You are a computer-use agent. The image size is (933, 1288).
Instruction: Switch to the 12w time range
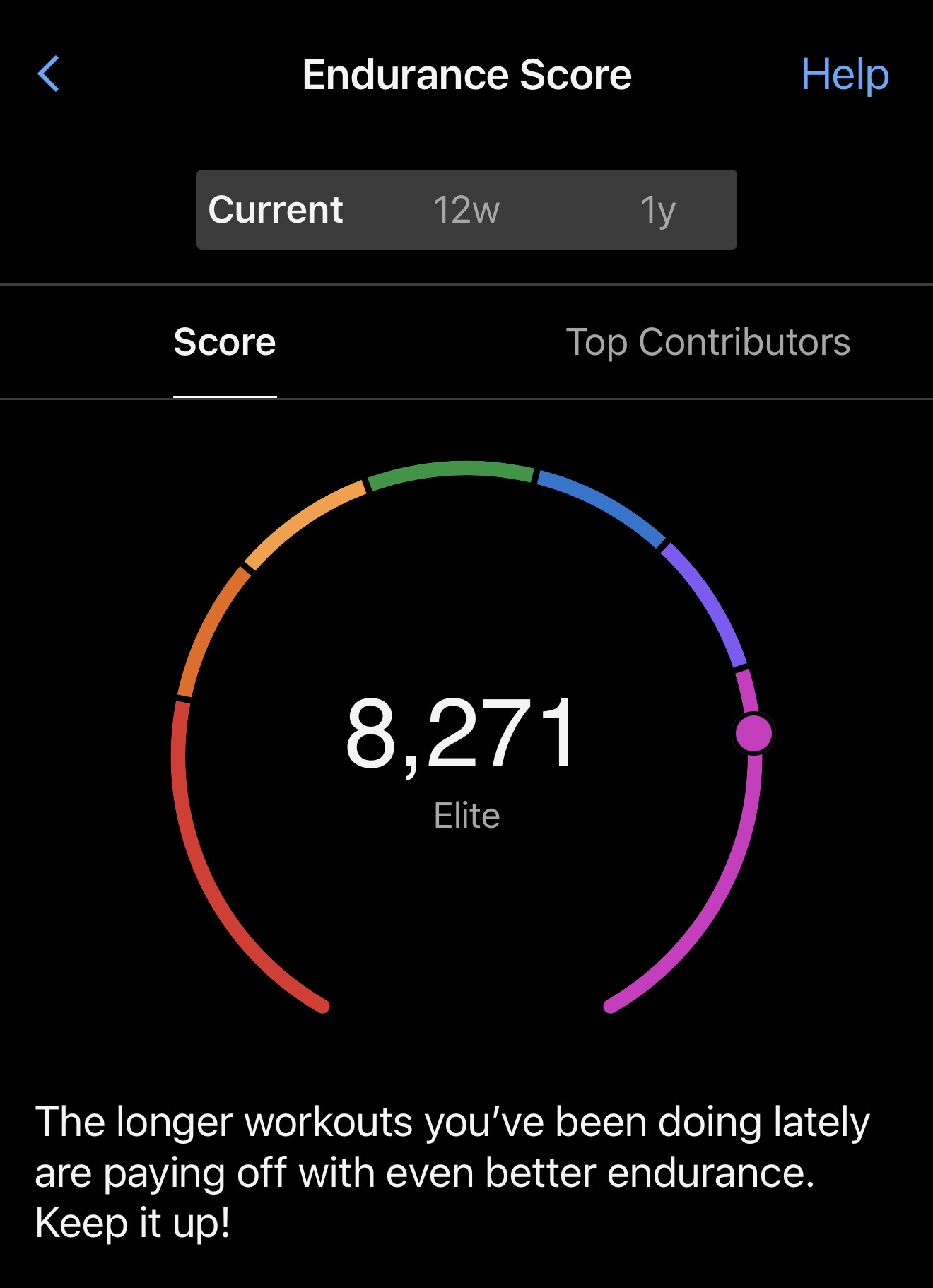(x=466, y=210)
